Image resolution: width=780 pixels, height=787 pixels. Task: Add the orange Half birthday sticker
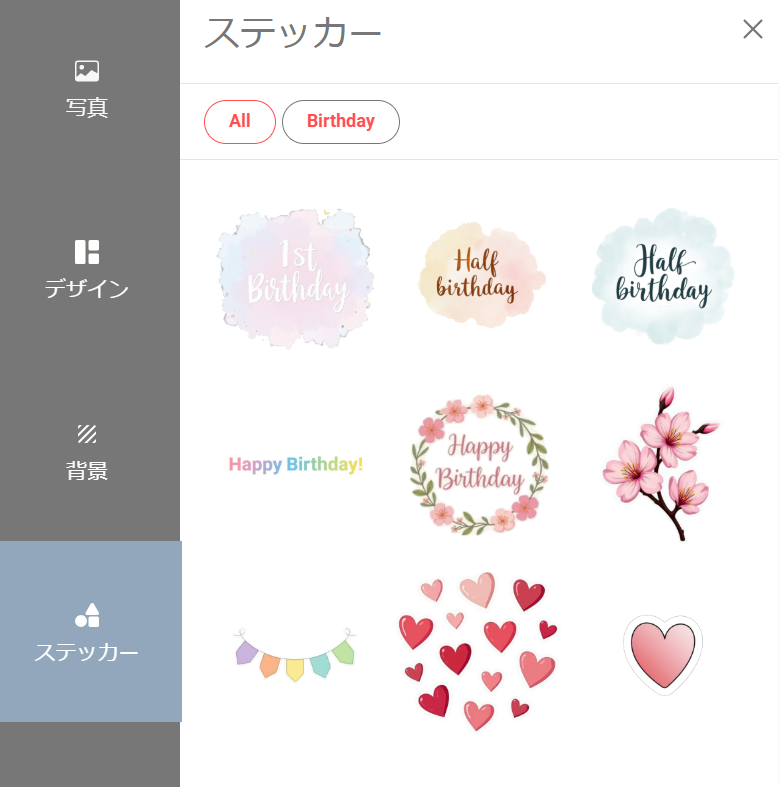pos(481,275)
